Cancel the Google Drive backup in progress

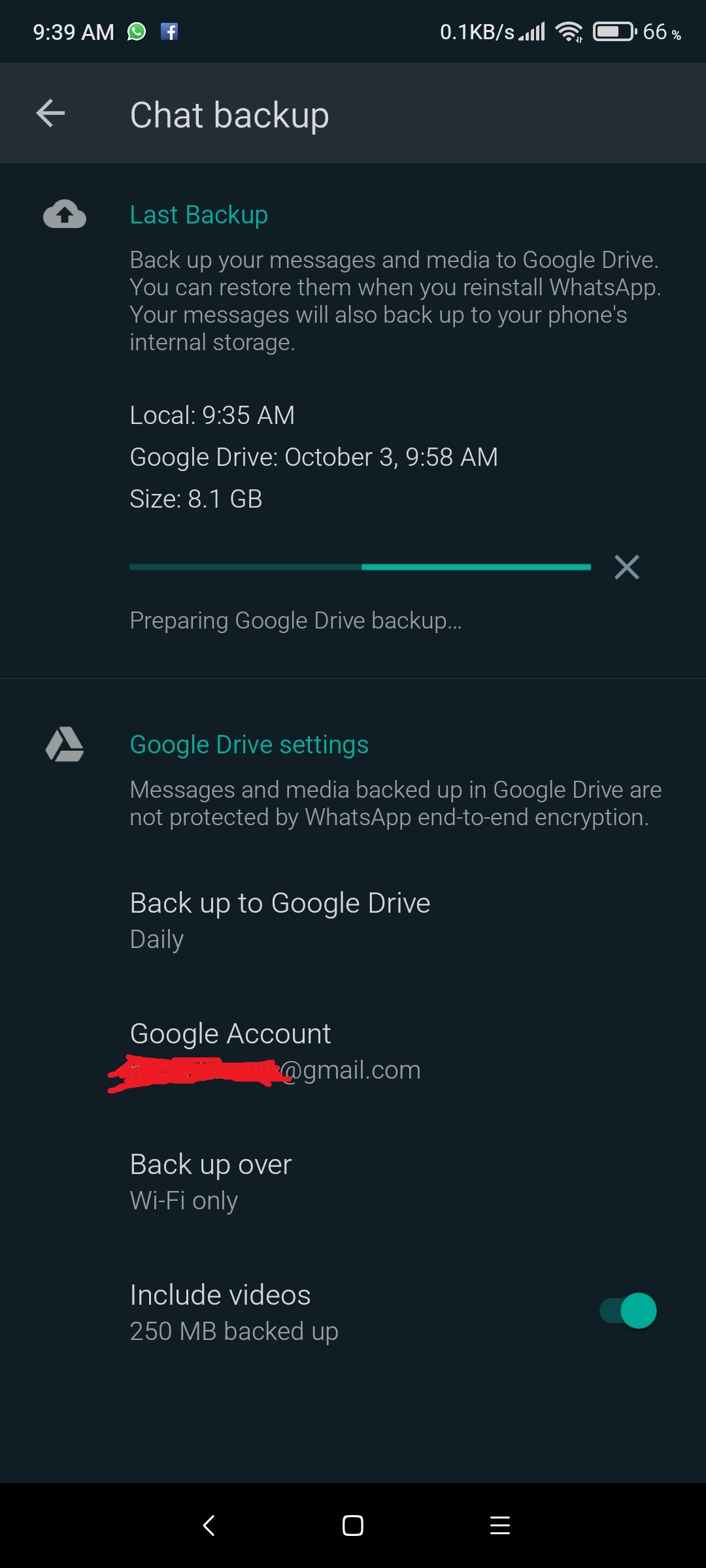626,567
